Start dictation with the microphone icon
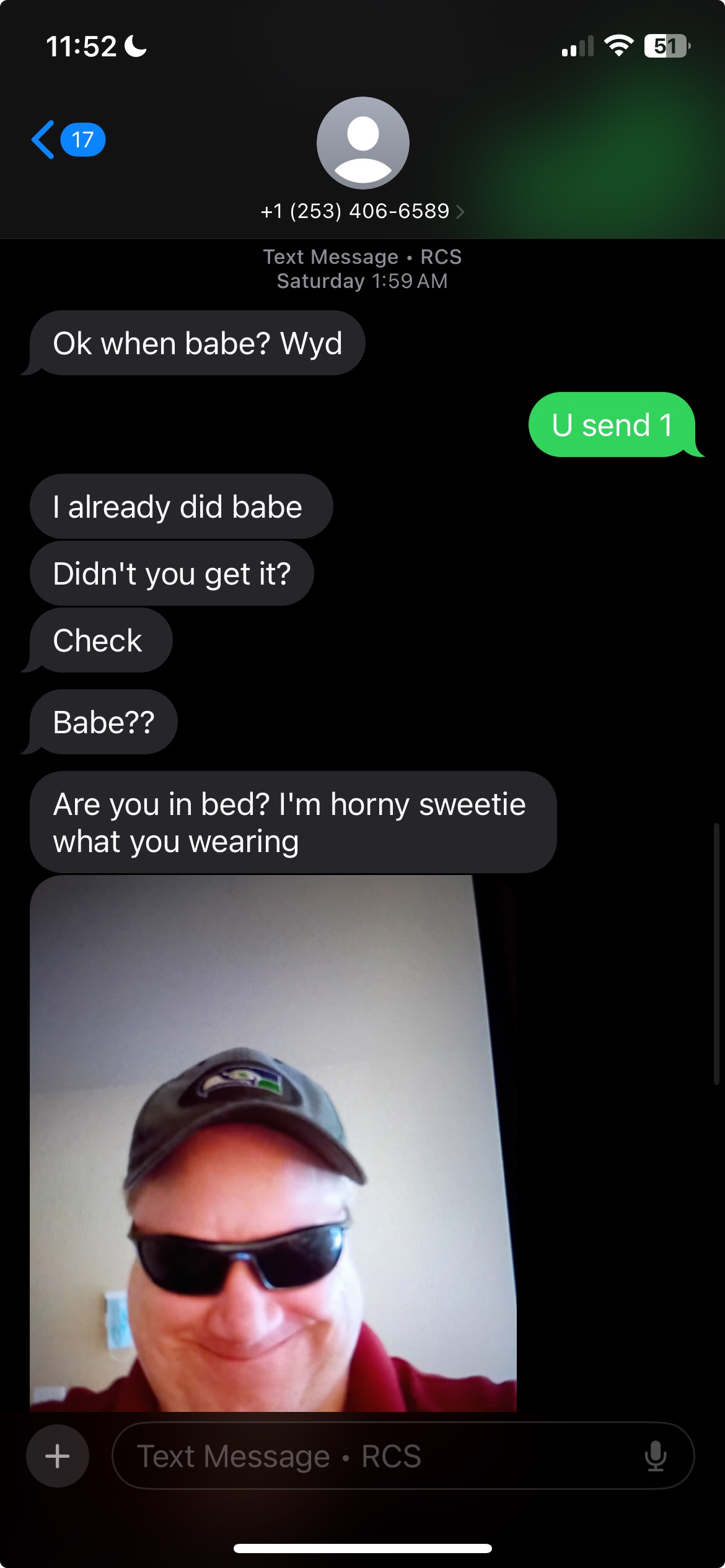This screenshot has width=725, height=1568. point(656,1456)
